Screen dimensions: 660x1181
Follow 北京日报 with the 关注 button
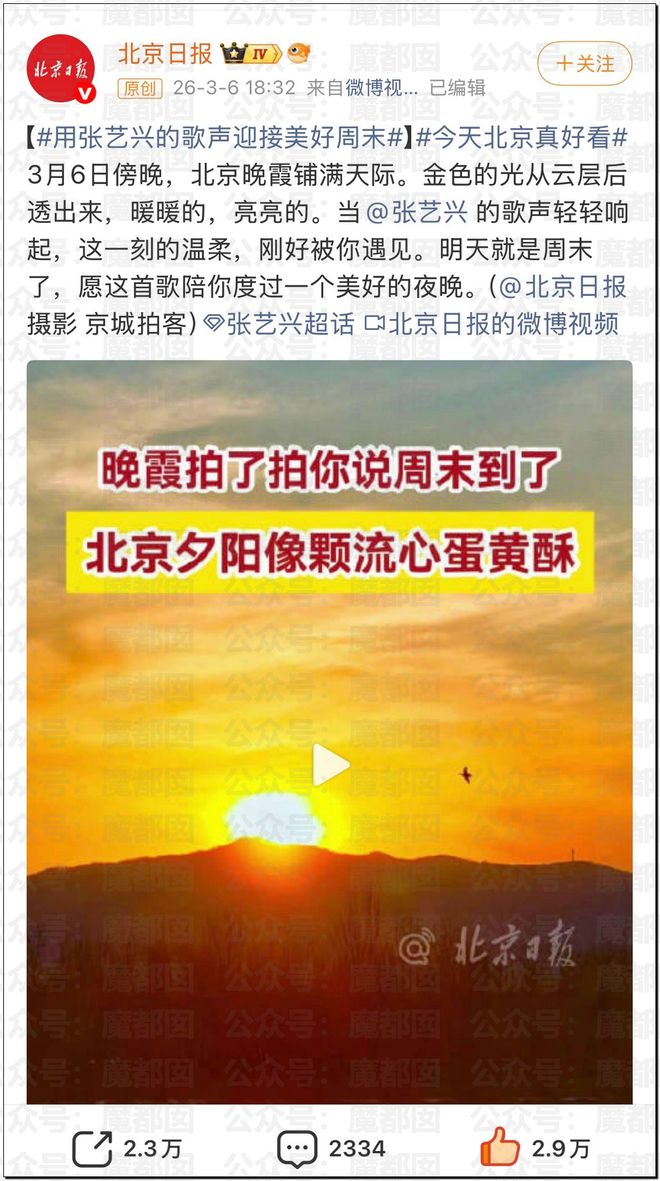pyautogui.click(x=585, y=63)
